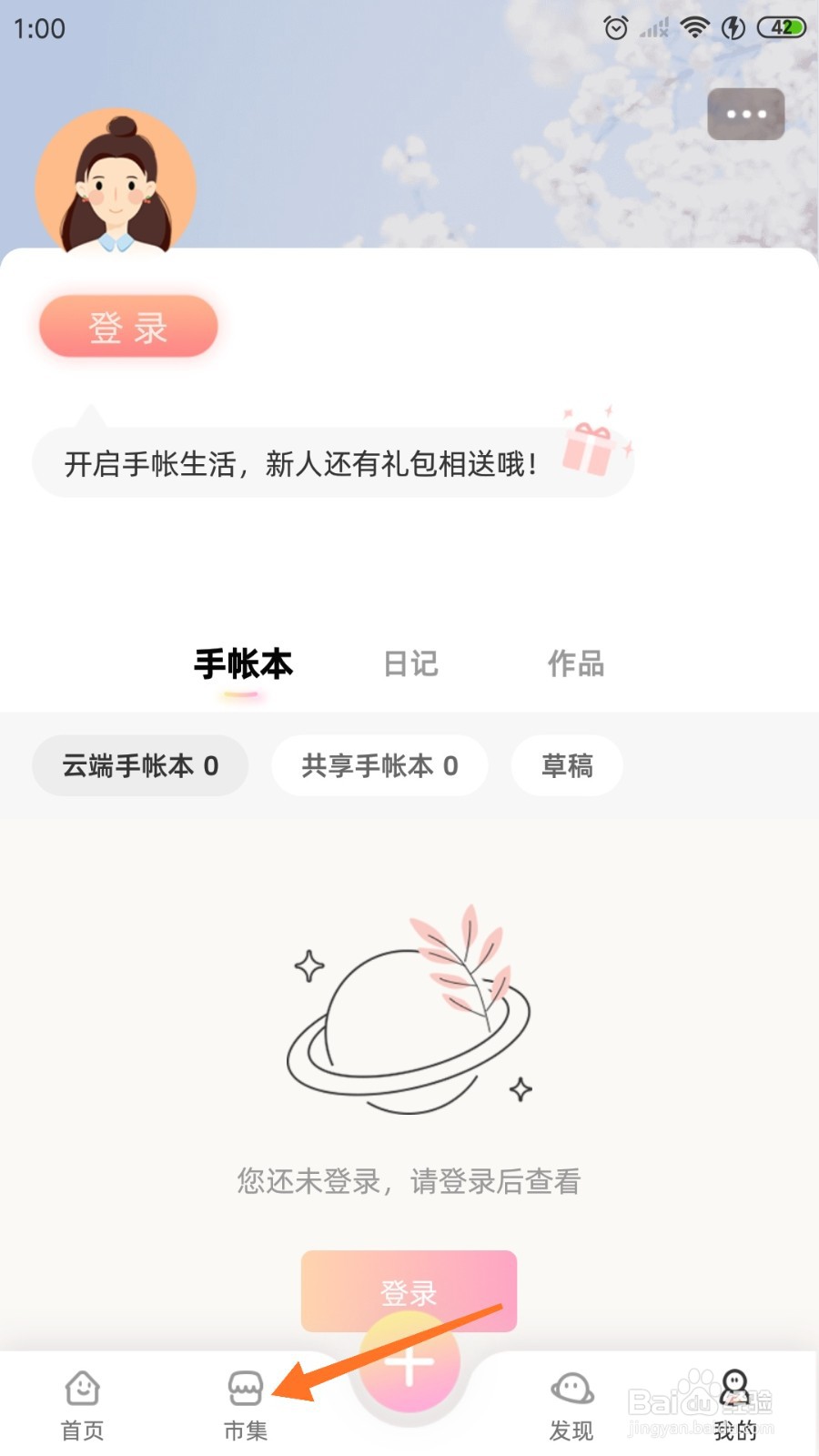Viewport: 819px width, 1456px height.
Task: Select the 云端手帐本 filter chip
Action: coord(139,766)
